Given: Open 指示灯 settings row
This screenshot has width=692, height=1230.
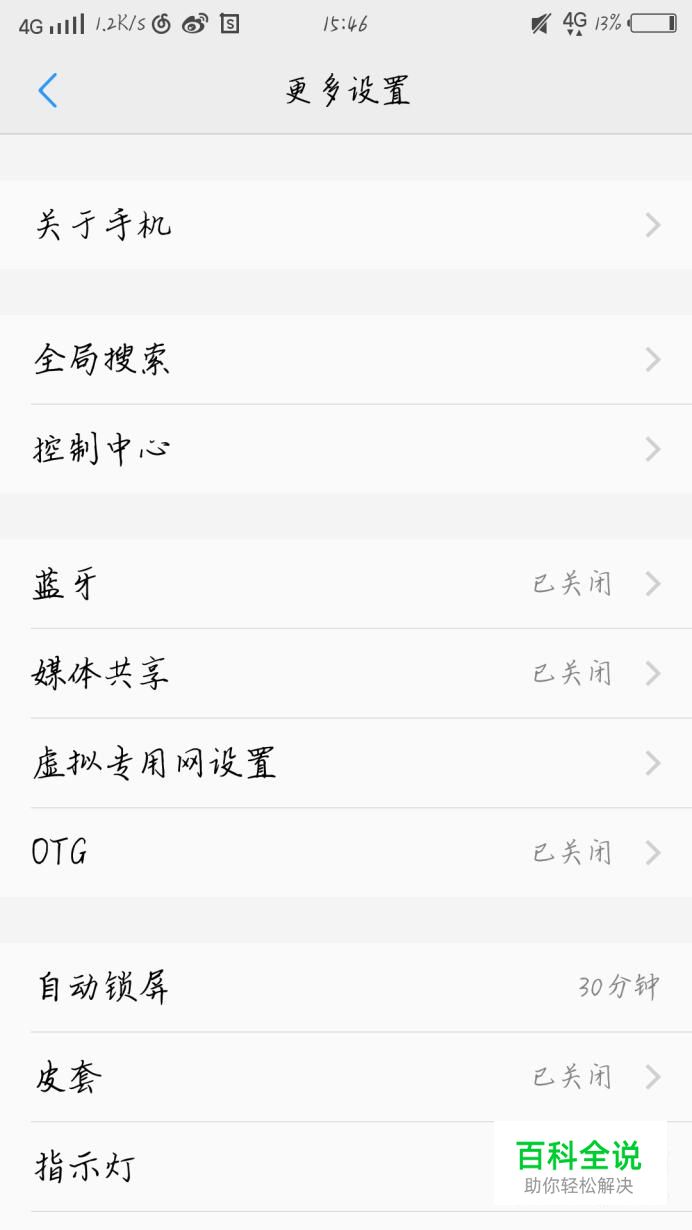Looking at the screenshot, I should [x=346, y=1167].
